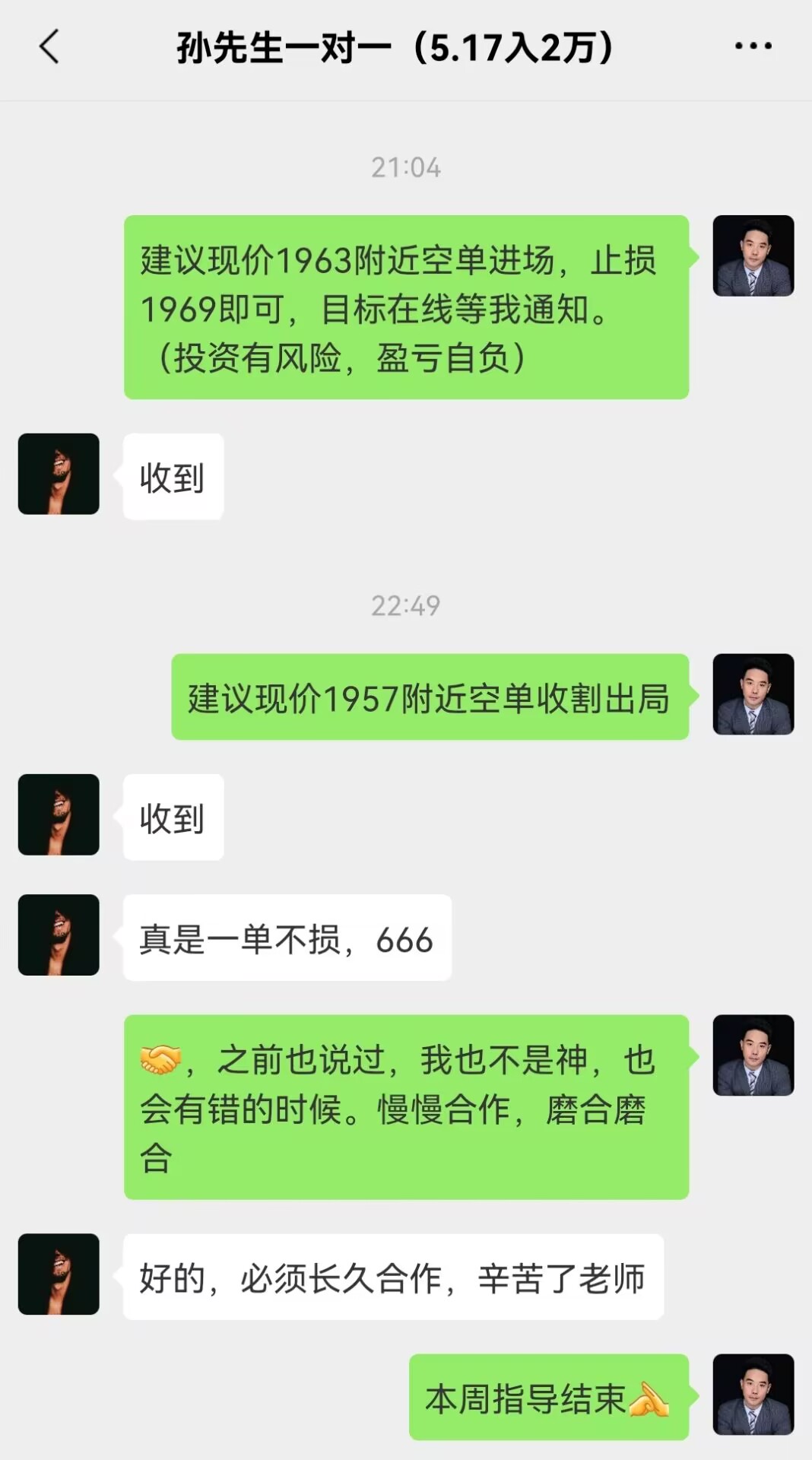Image resolution: width=812 pixels, height=1460 pixels.
Task: Open 孙先生's avatar beside '好的，必须长久合作'
Action: (59, 1274)
